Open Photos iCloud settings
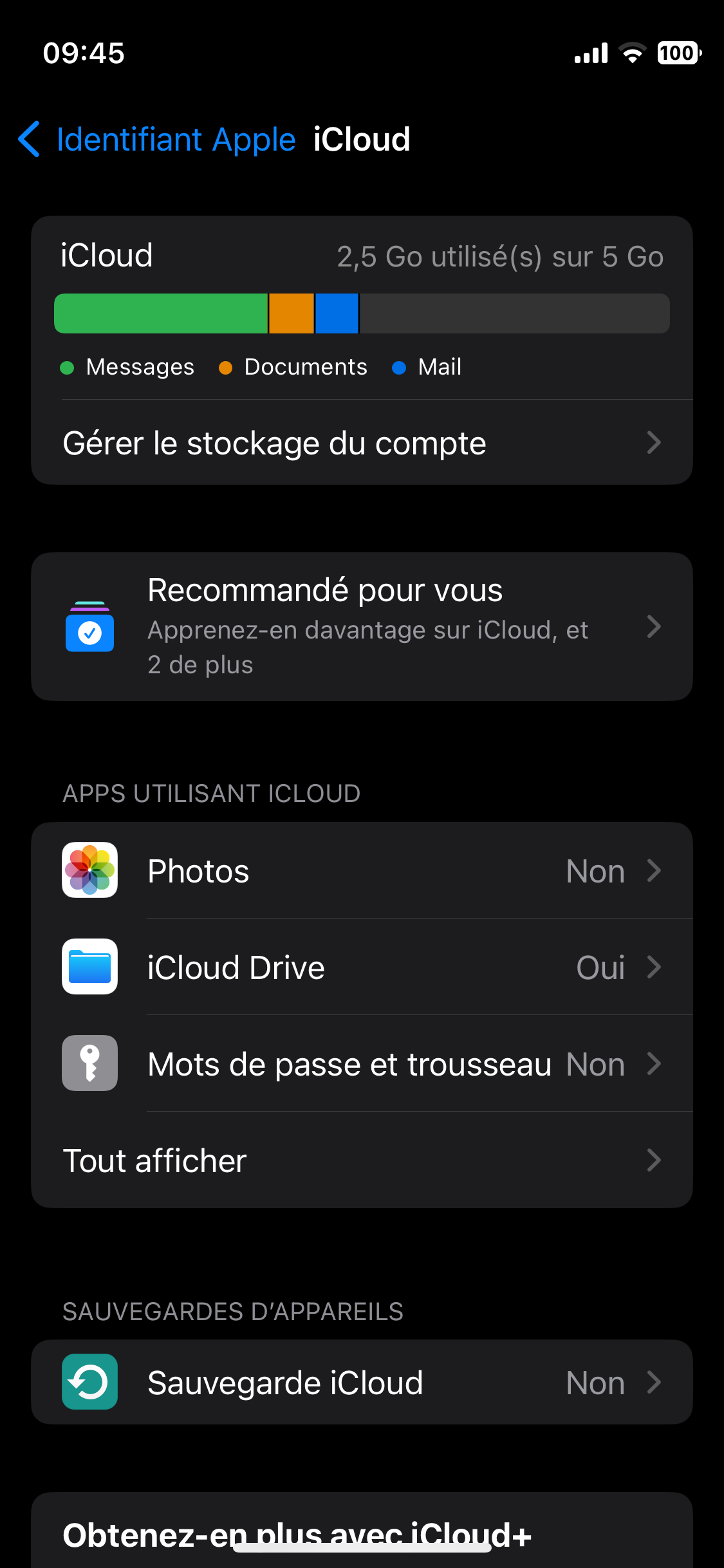Screen dimensions: 724x1568 coord(362,871)
